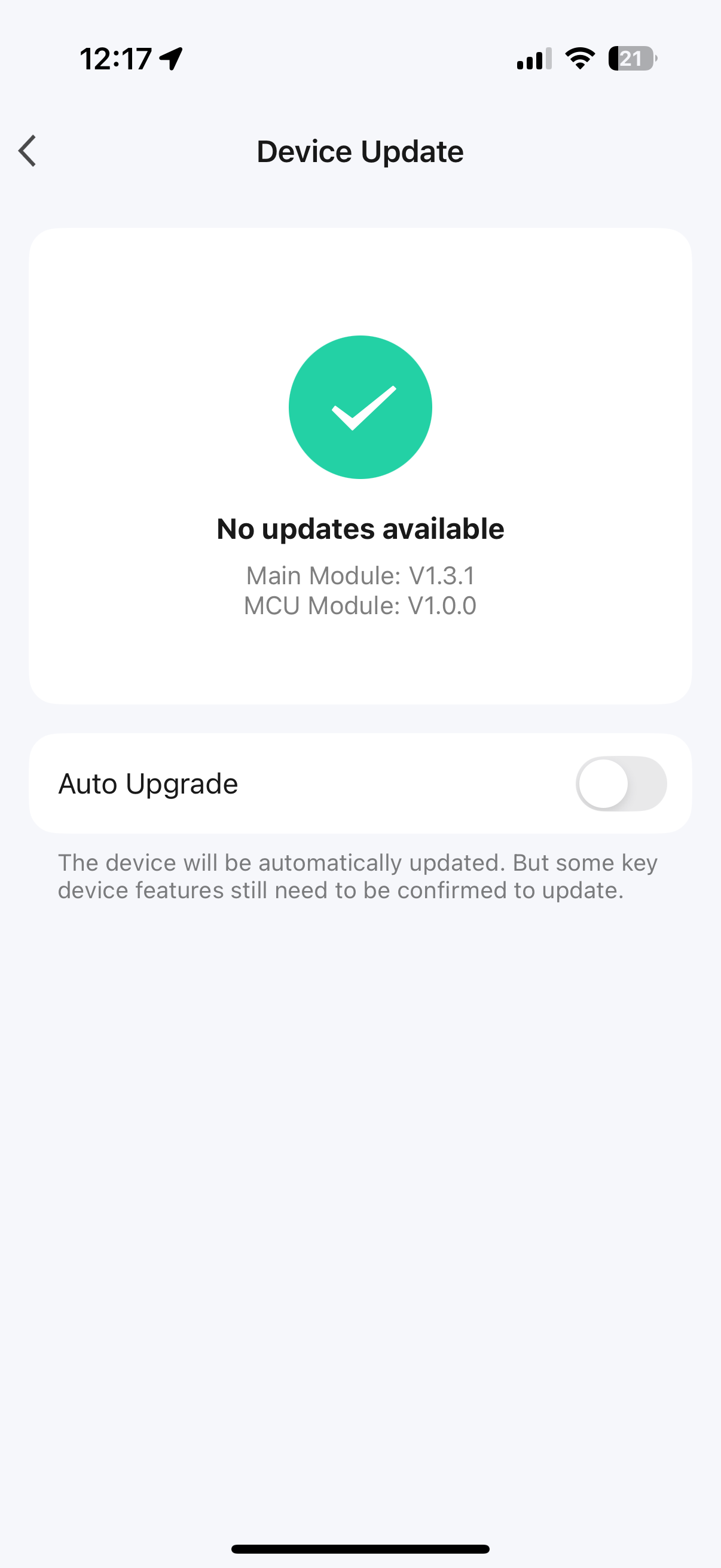Viewport: 721px width, 1568px height.
Task: Enable the Auto Upgrade switch
Action: [621, 783]
